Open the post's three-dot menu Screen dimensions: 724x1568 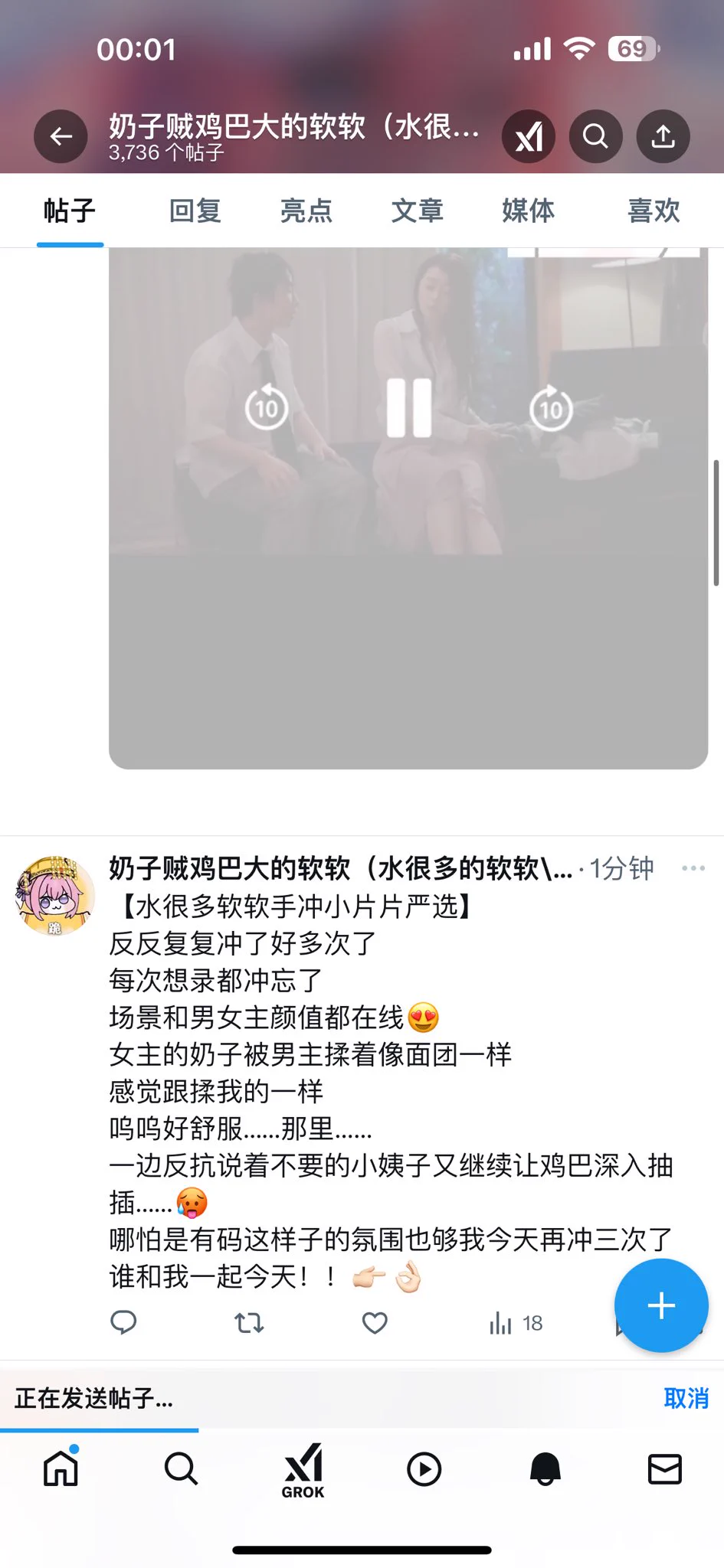click(693, 868)
